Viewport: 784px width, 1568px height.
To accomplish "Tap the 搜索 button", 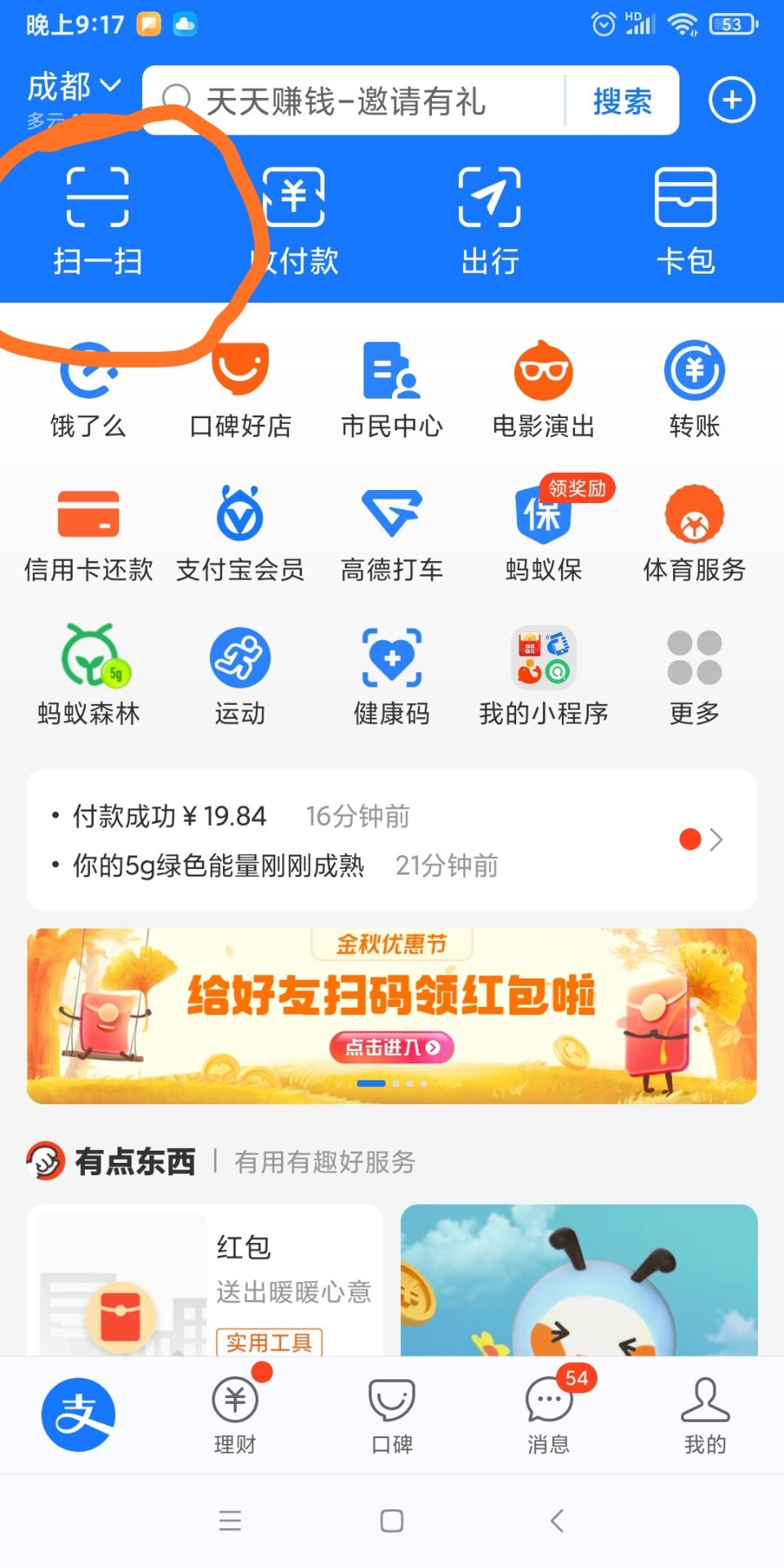I will pyautogui.click(x=621, y=101).
